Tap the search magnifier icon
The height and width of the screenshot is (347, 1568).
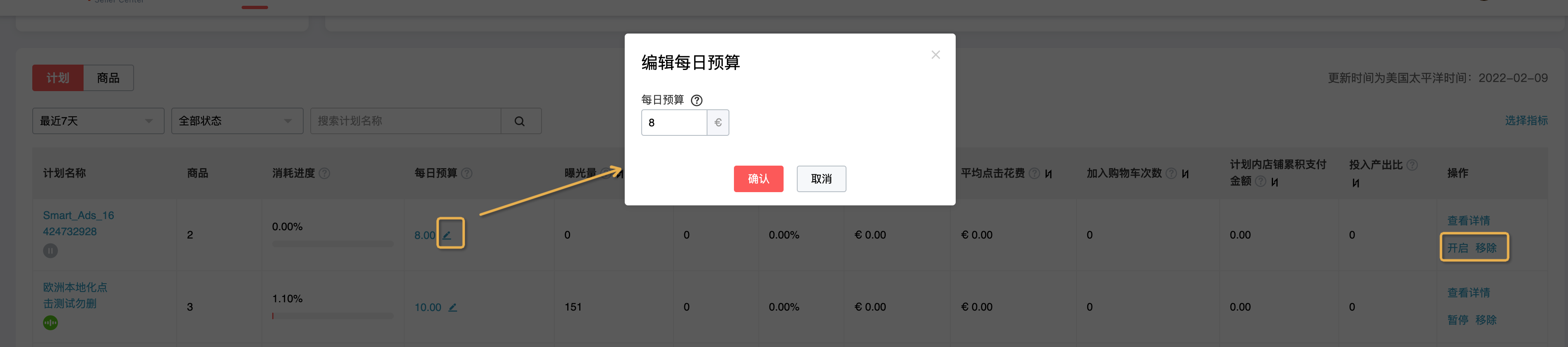pos(520,121)
